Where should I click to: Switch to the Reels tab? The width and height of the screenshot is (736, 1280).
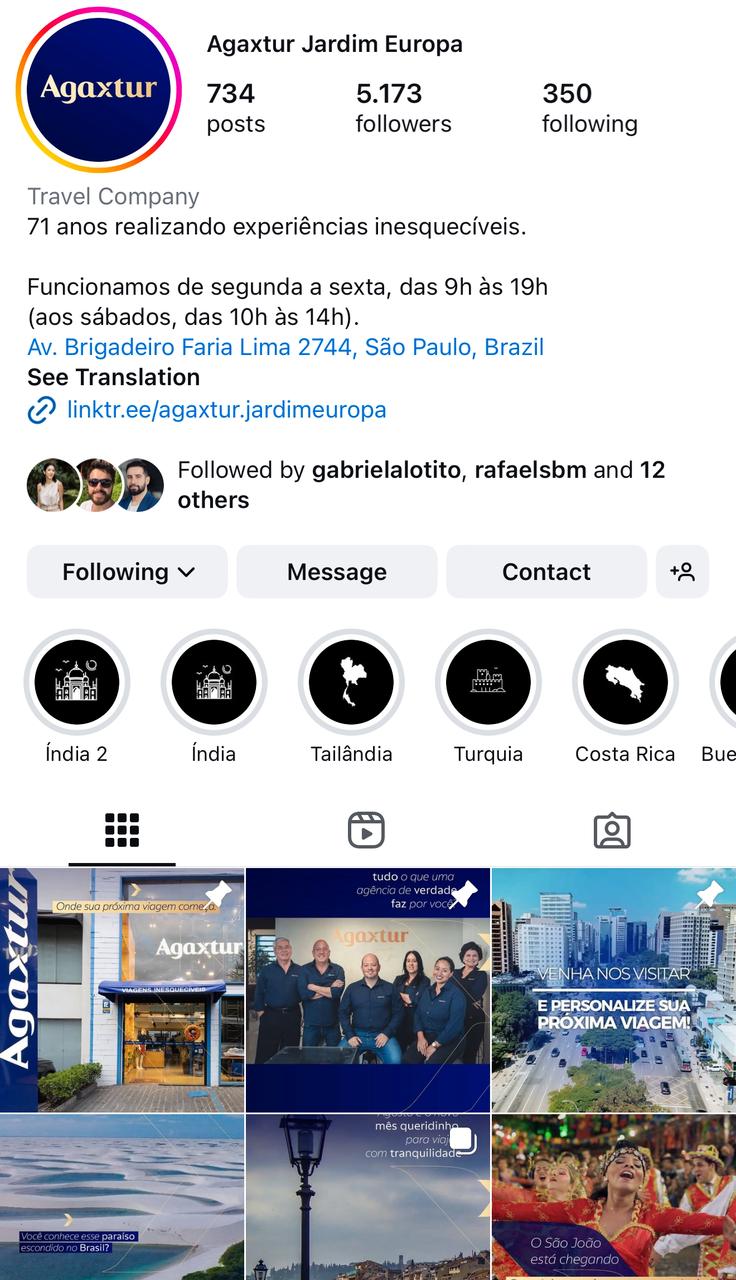click(366, 830)
